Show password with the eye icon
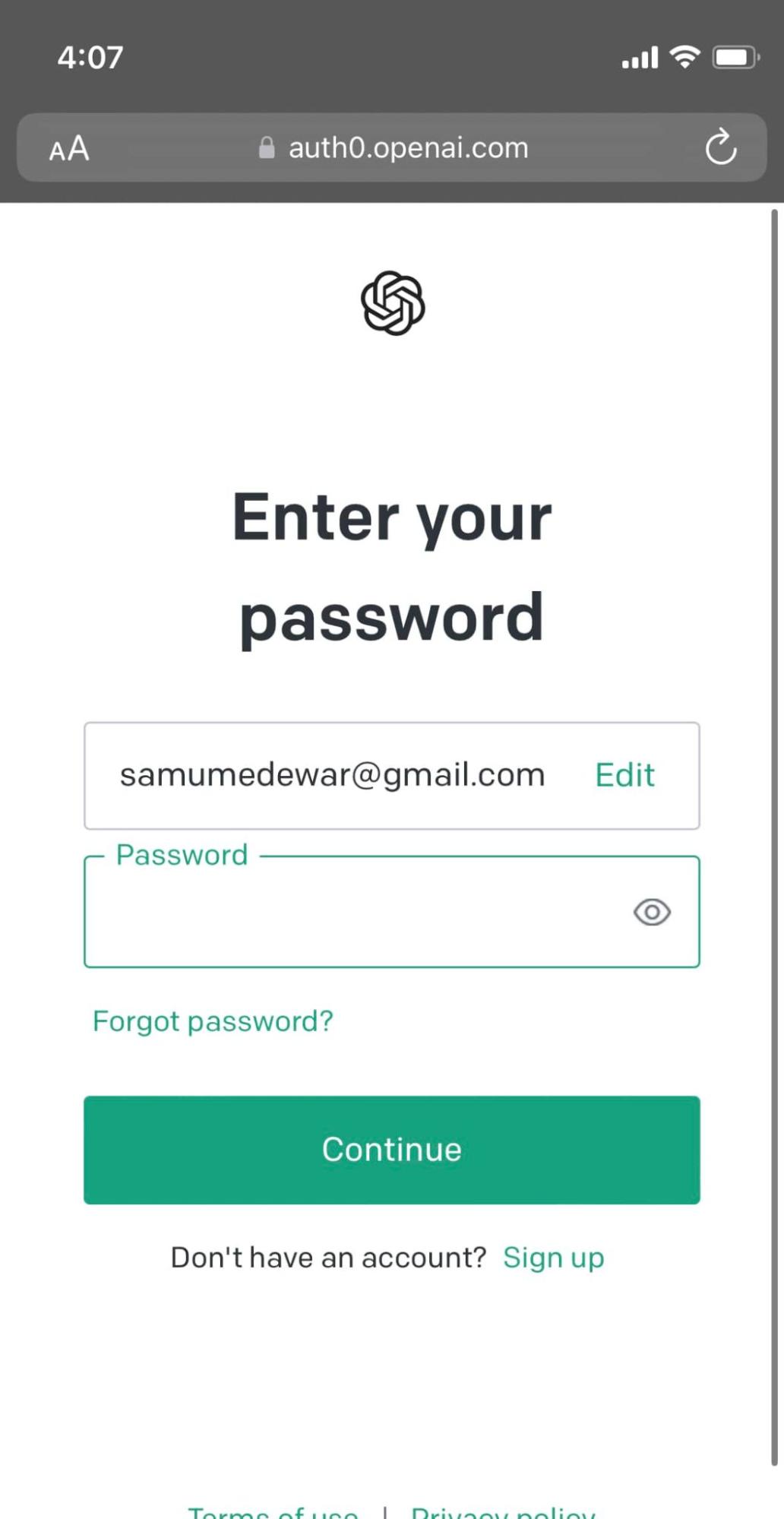The image size is (784, 1519). click(x=652, y=912)
